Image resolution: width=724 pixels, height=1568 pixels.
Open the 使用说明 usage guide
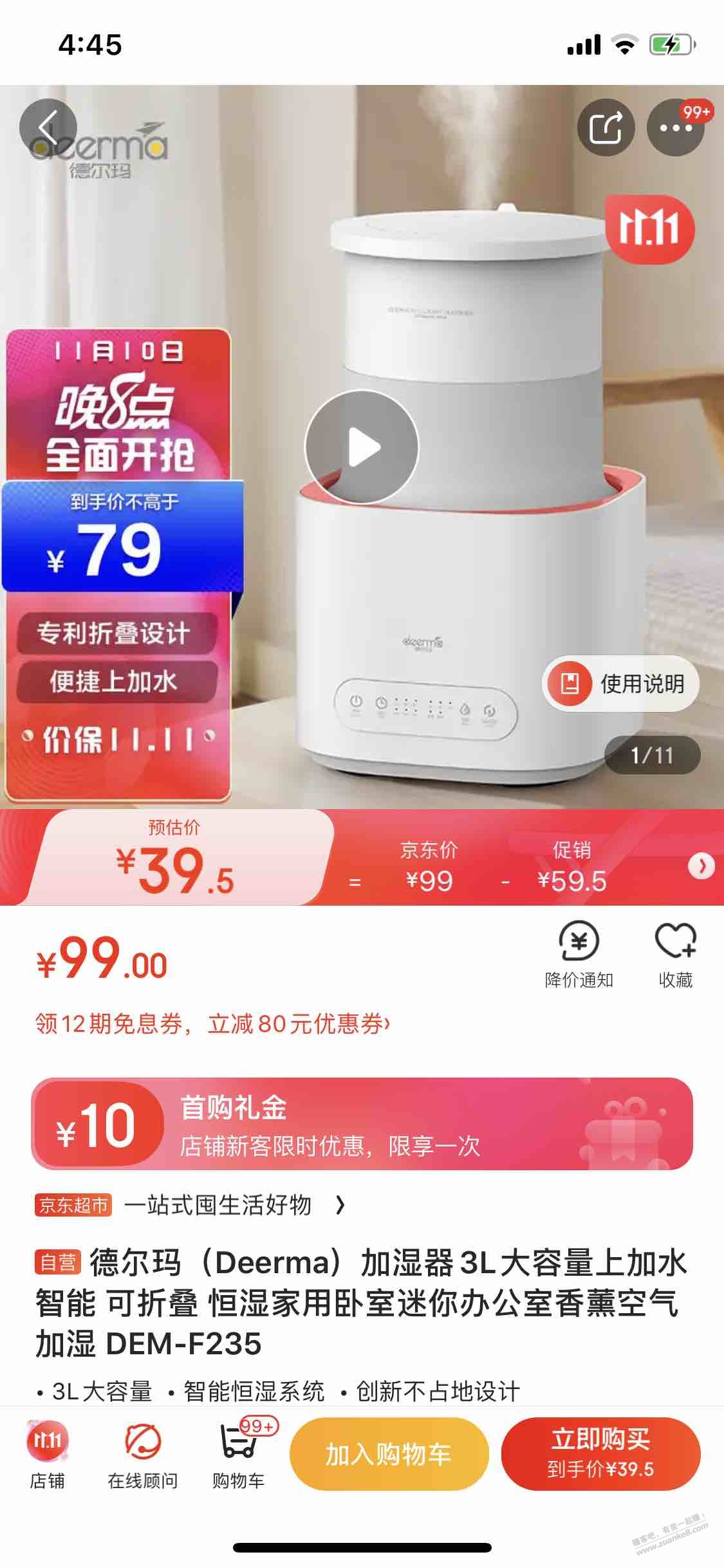620,684
